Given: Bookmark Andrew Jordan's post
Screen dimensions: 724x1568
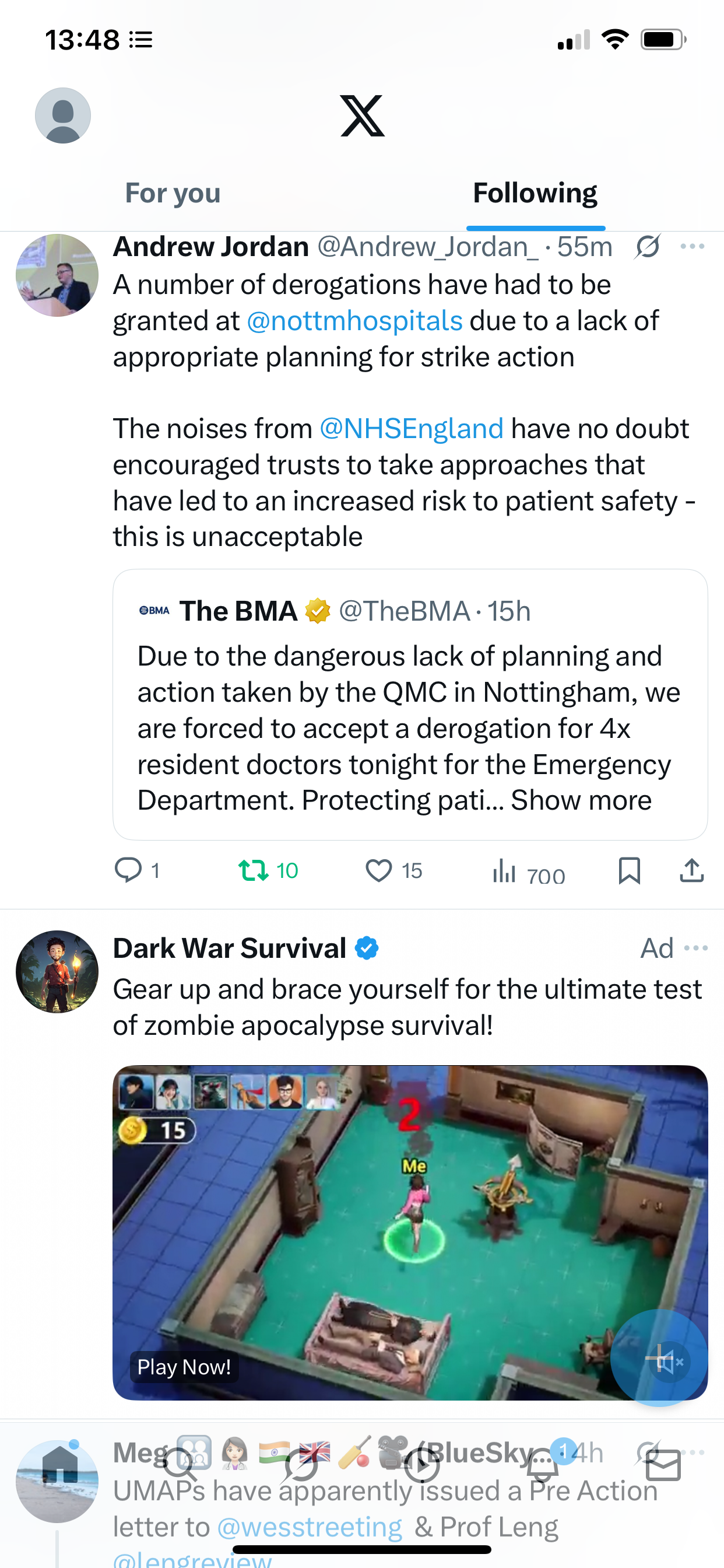Looking at the screenshot, I should pyautogui.click(x=629, y=870).
